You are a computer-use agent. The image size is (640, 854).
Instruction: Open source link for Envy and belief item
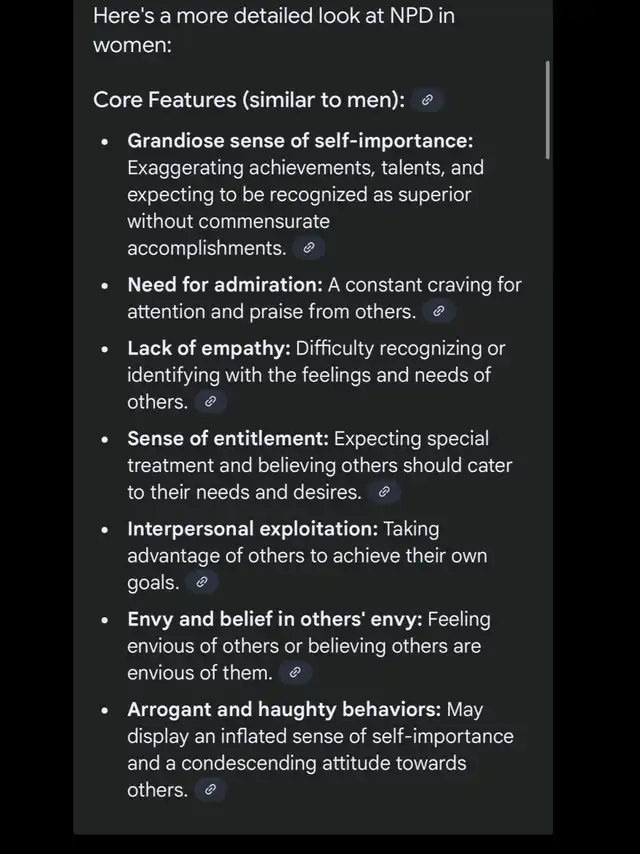point(294,673)
